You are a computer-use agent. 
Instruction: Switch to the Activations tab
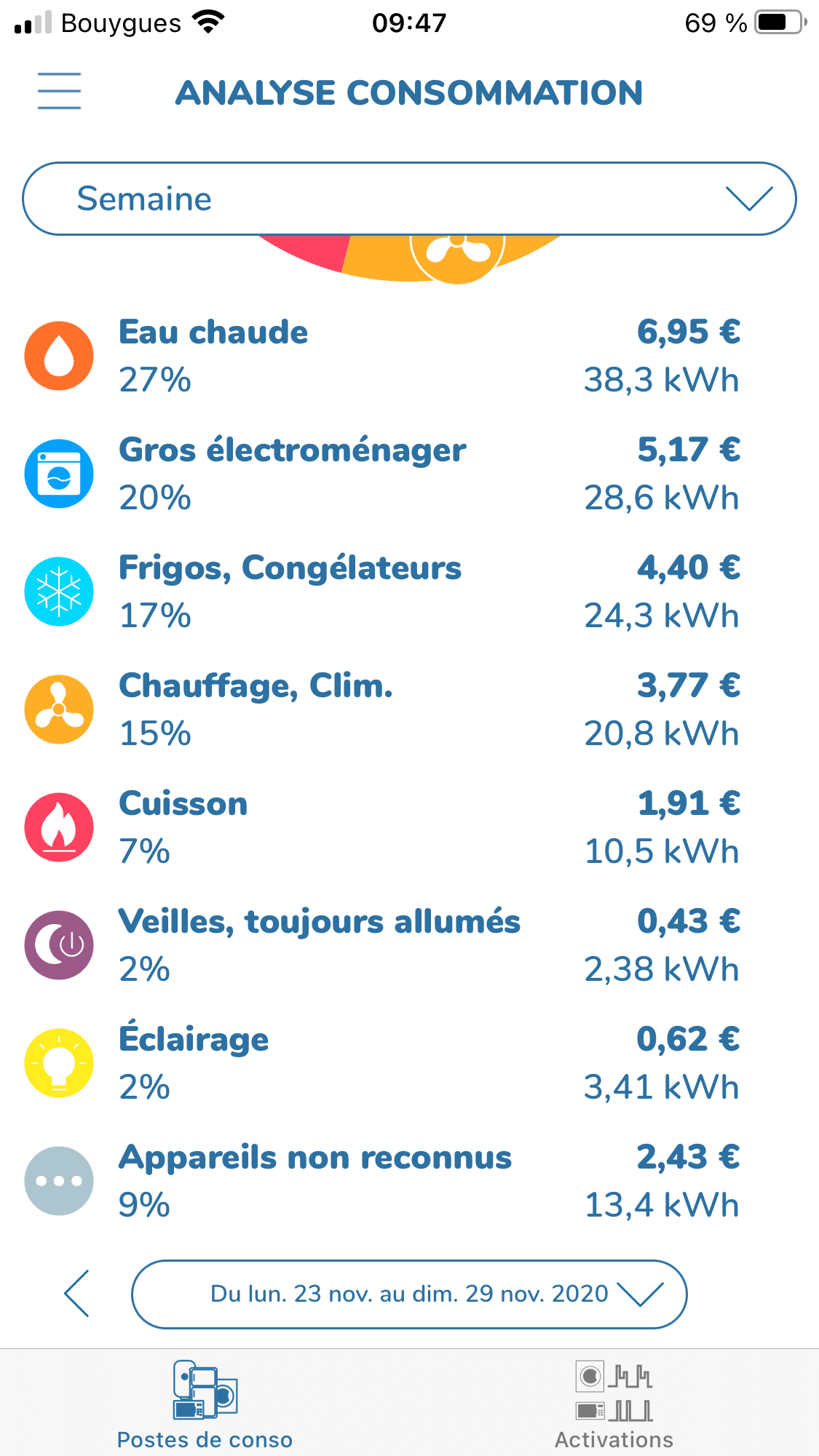(614, 1404)
